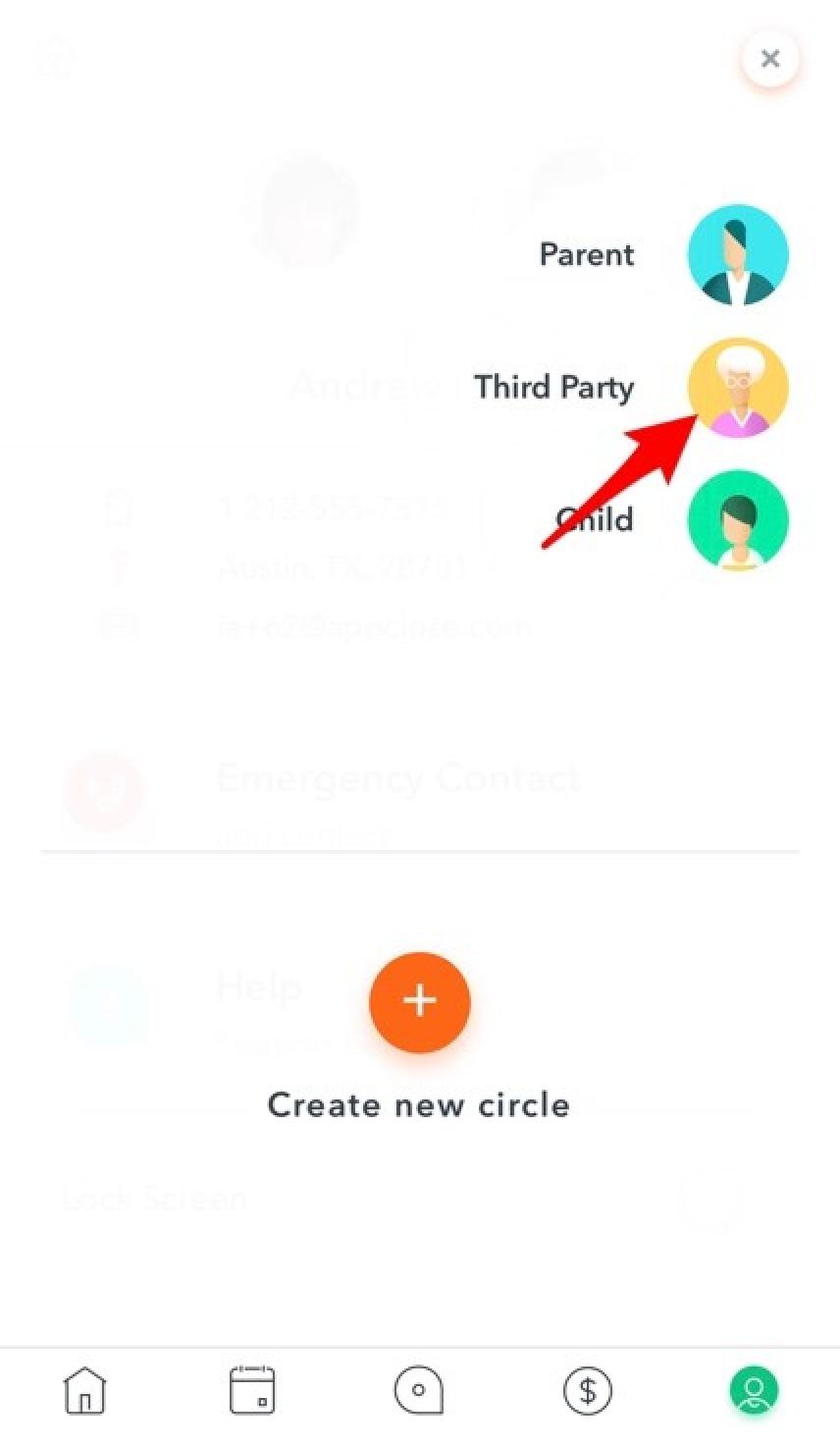Open the calendar tab
This screenshot has width=840, height=1447.
(252, 1390)
